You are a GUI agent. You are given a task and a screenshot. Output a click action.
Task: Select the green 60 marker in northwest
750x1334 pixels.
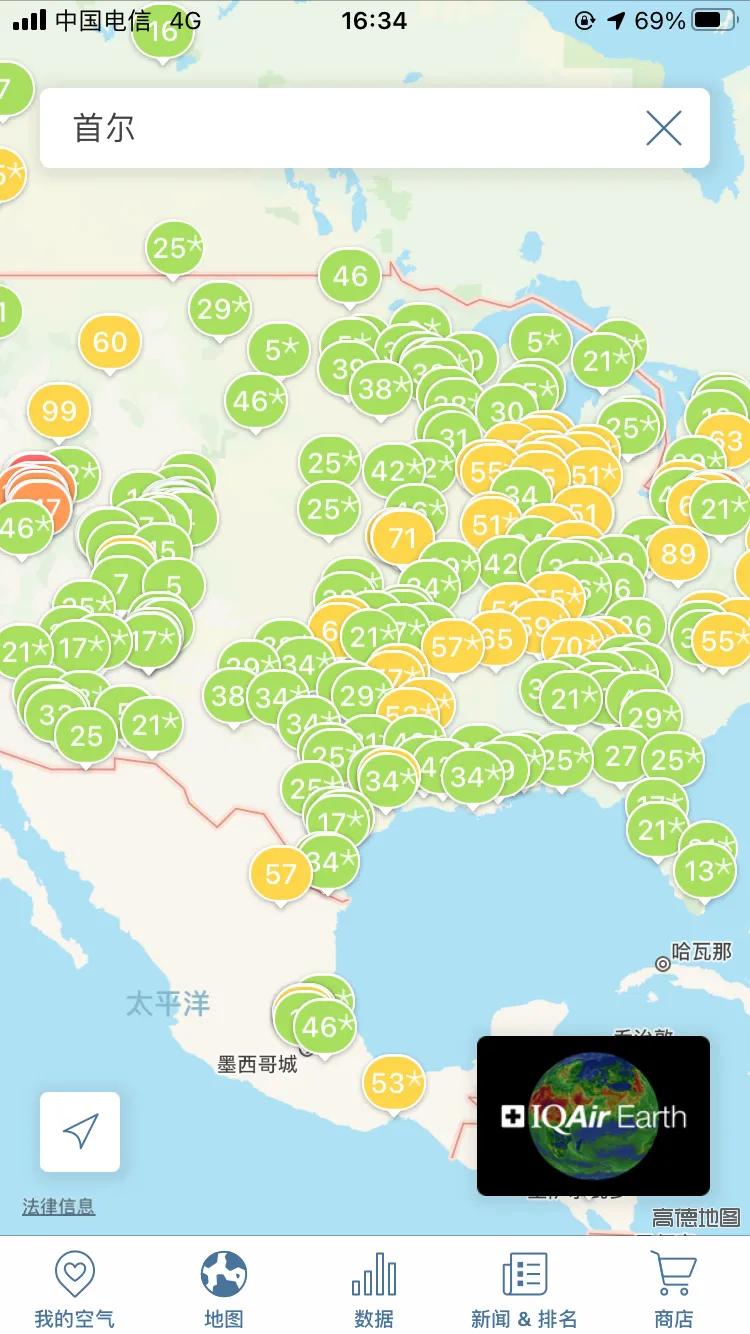(111, 342)
